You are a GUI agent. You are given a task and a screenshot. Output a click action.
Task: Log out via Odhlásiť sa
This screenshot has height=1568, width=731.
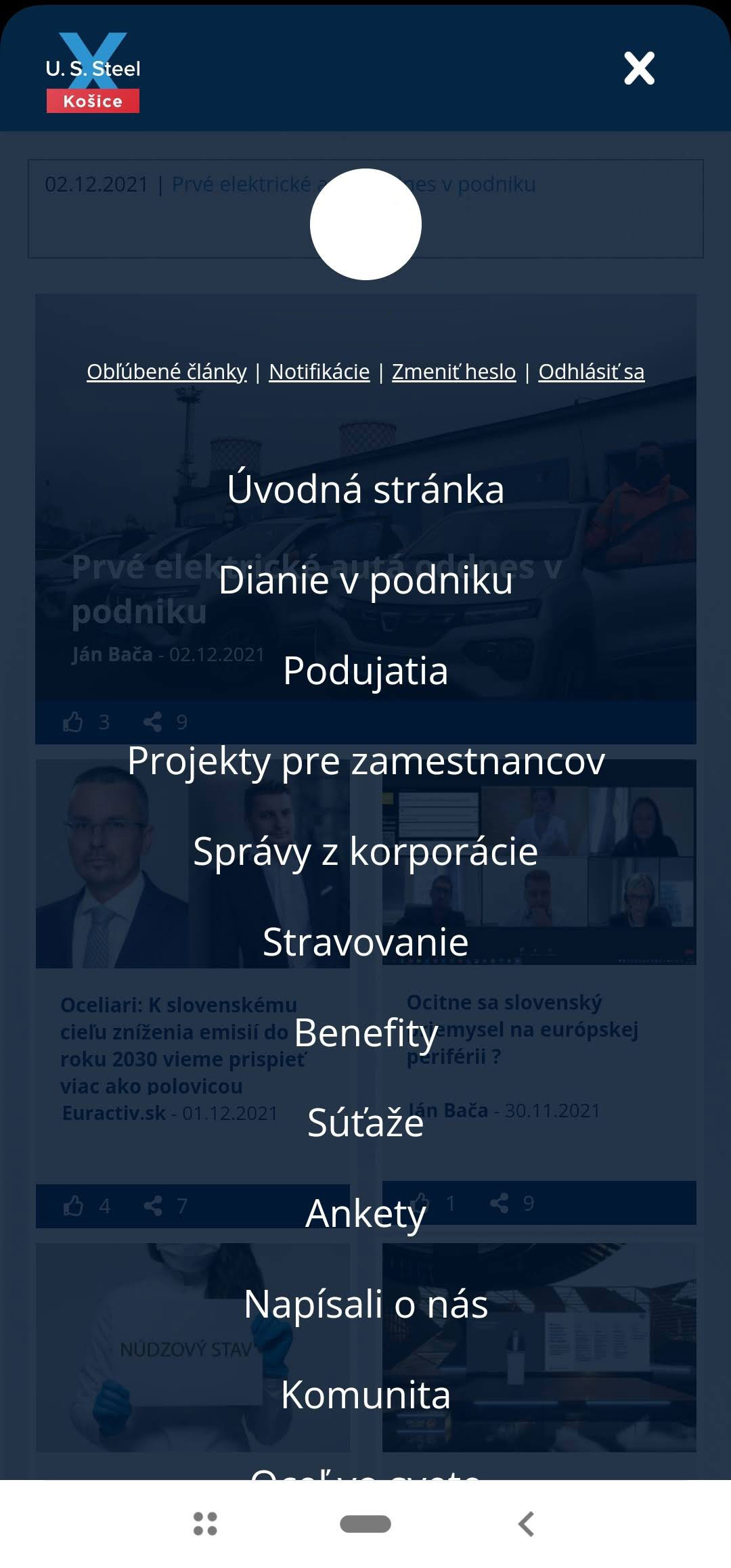tap(591, 372)
